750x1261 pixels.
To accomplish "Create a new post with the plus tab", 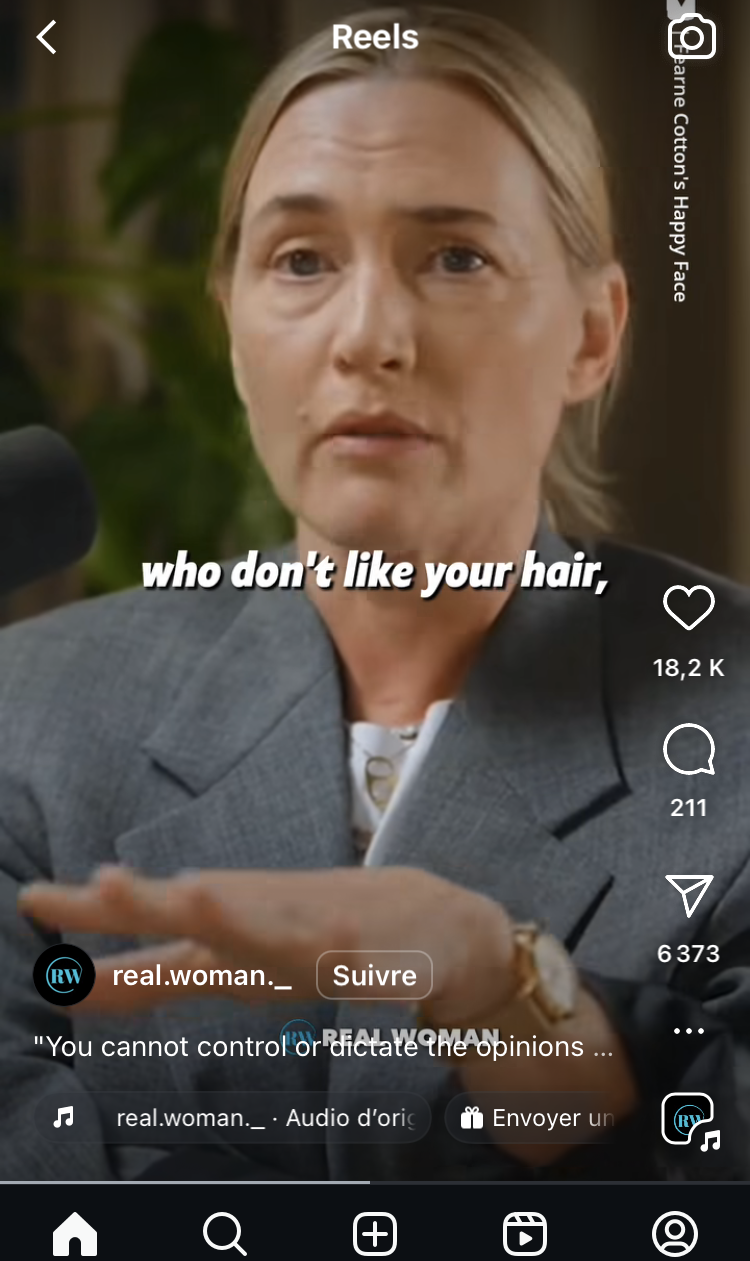I will (375, 1234).
